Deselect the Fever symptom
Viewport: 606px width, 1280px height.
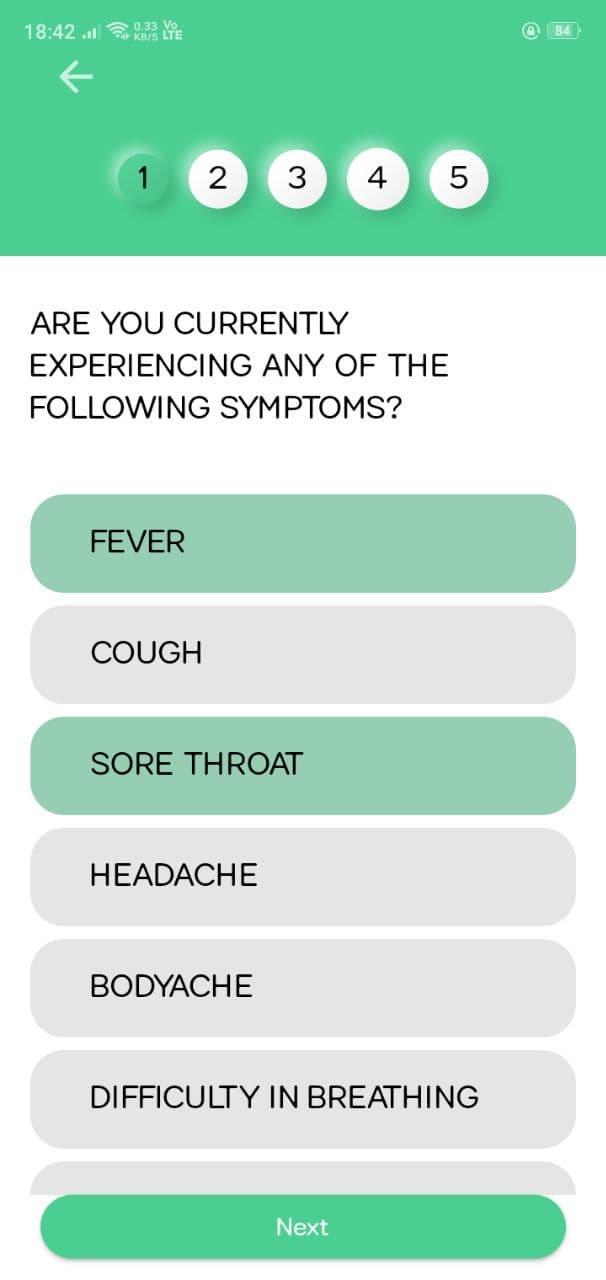click(303, 543)
